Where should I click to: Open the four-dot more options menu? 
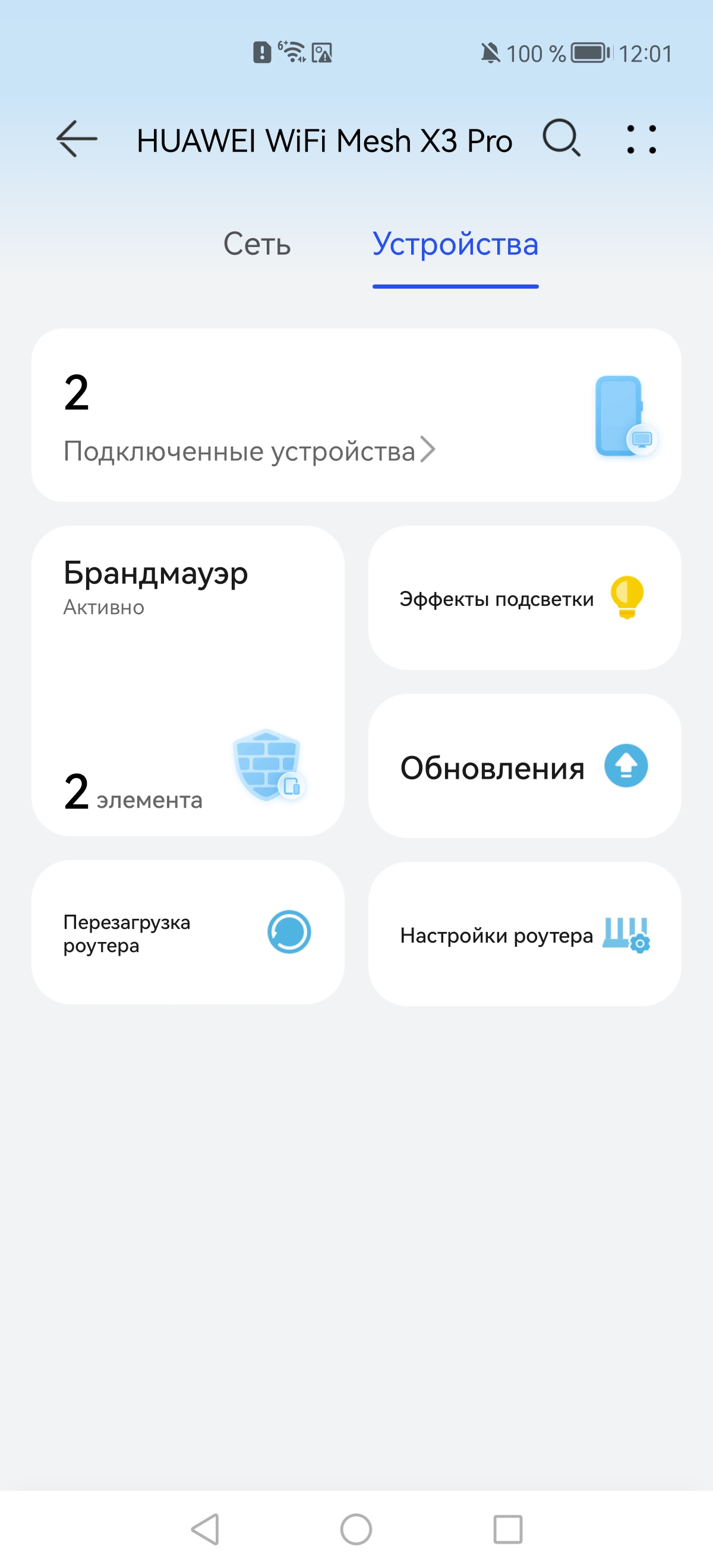pos(642,140)
